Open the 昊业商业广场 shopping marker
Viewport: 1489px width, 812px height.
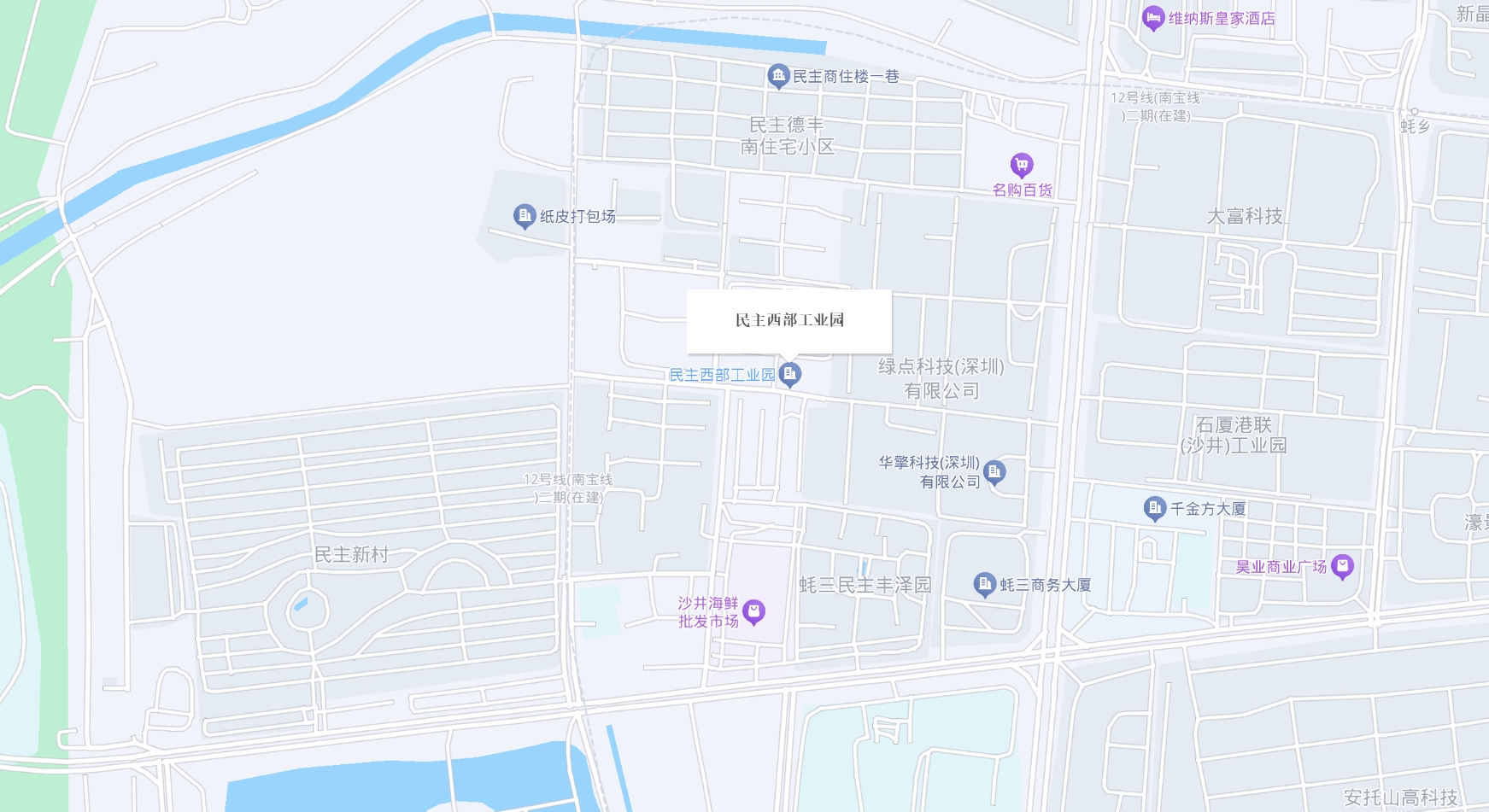point(1342,566)
